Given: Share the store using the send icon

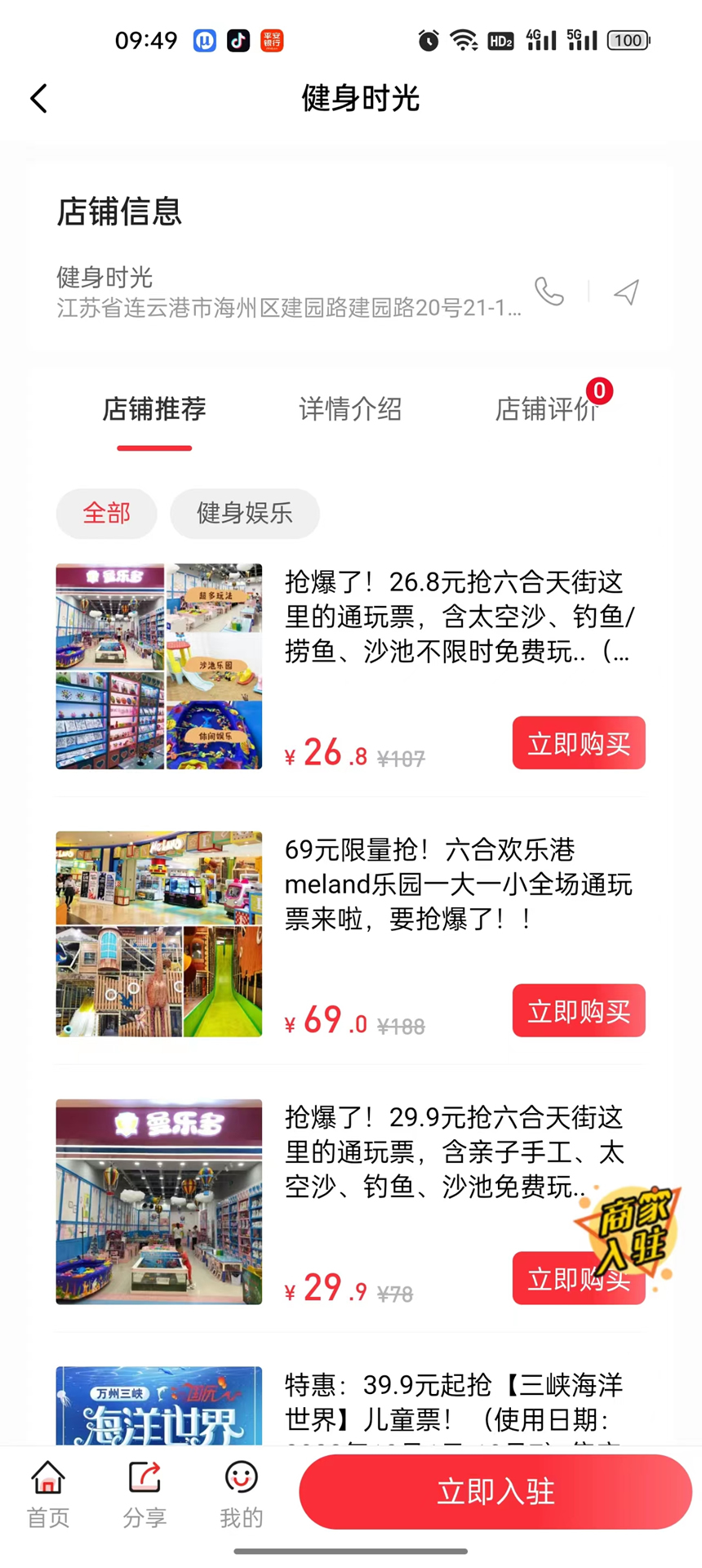Looking at the screenshot, I should pos(626,292).
